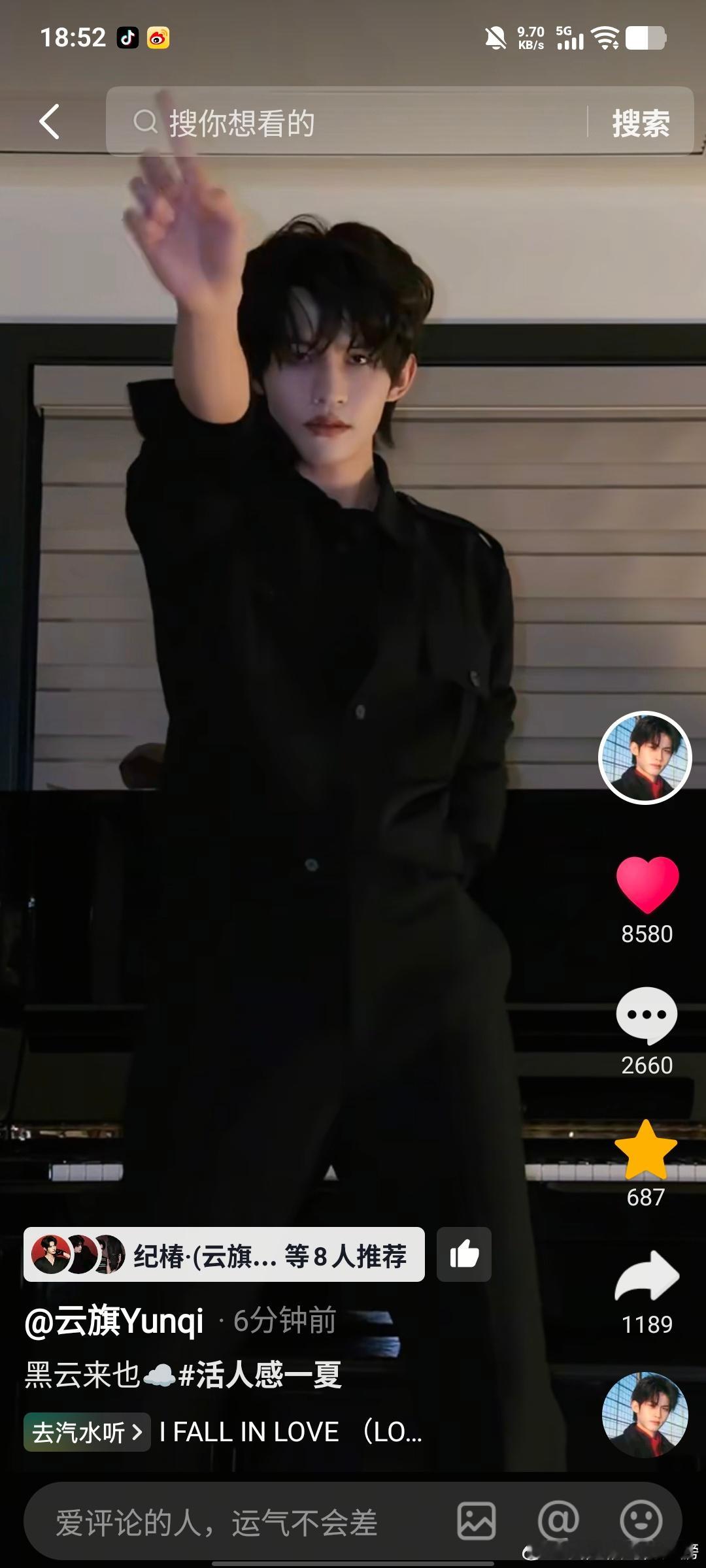Viewport: 706px width, 1568px height.
Task: Open the I FALL IN LOVE sound
Action: [291, 1432]
